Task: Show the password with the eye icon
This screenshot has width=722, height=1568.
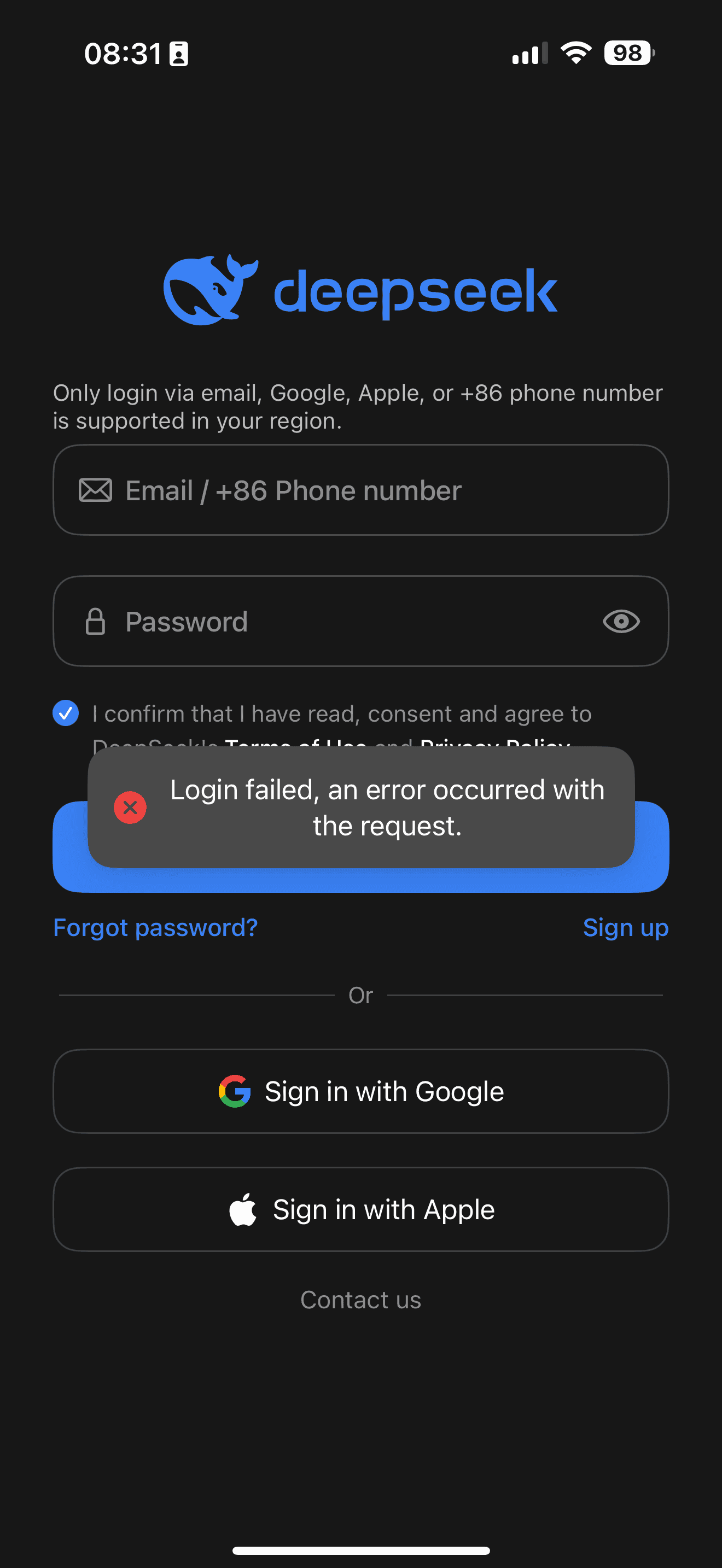Action: pyautogui.click(x=621, y=622)
